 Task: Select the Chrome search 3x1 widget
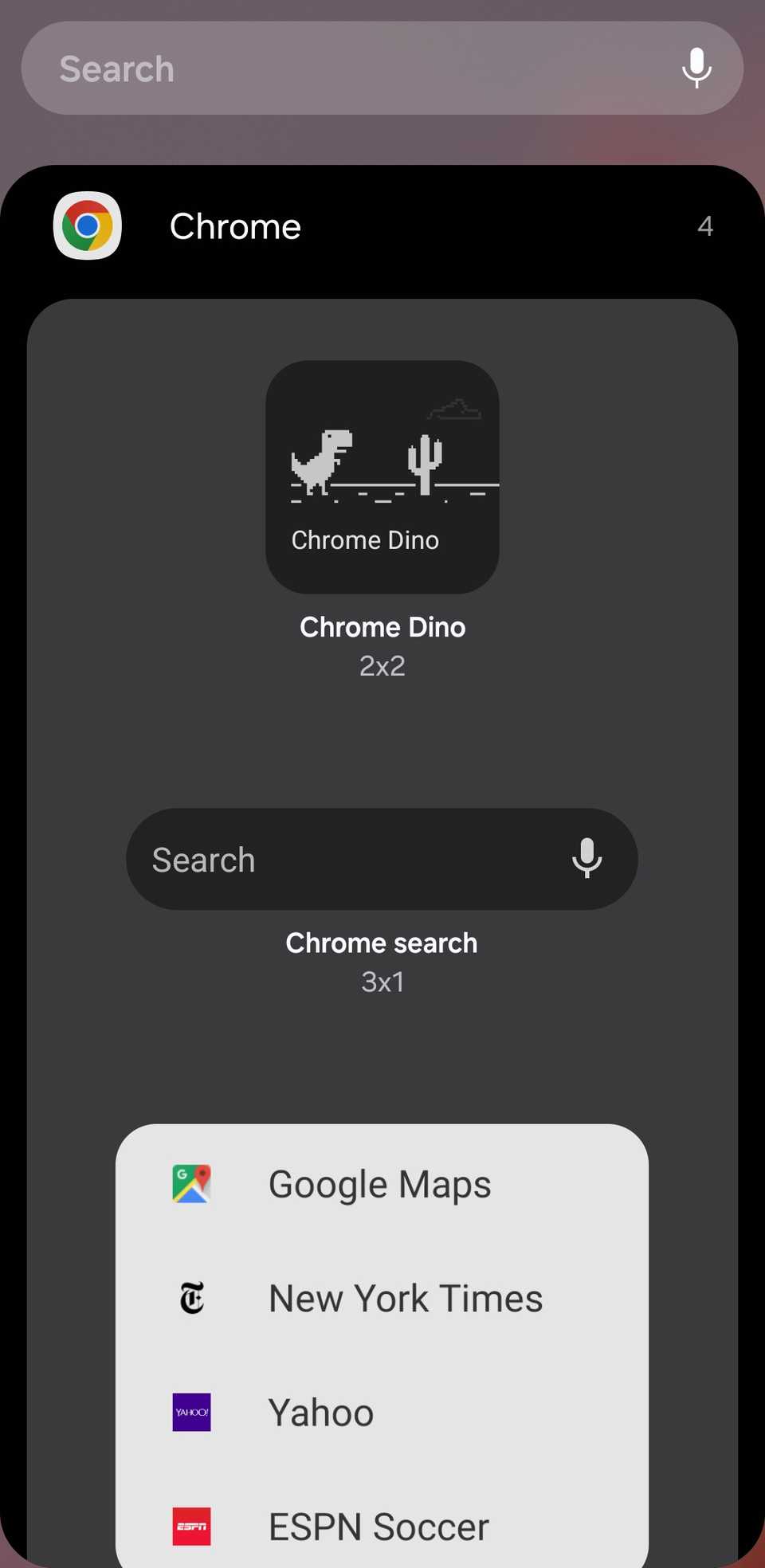[x=381, y=860]
